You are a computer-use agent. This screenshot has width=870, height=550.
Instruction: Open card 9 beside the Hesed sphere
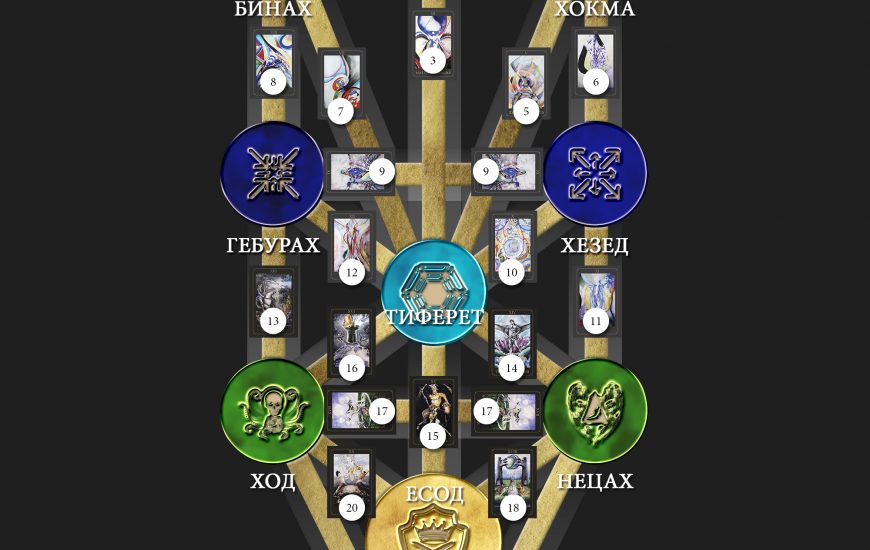pyautogui.click(x=508, y=172)
